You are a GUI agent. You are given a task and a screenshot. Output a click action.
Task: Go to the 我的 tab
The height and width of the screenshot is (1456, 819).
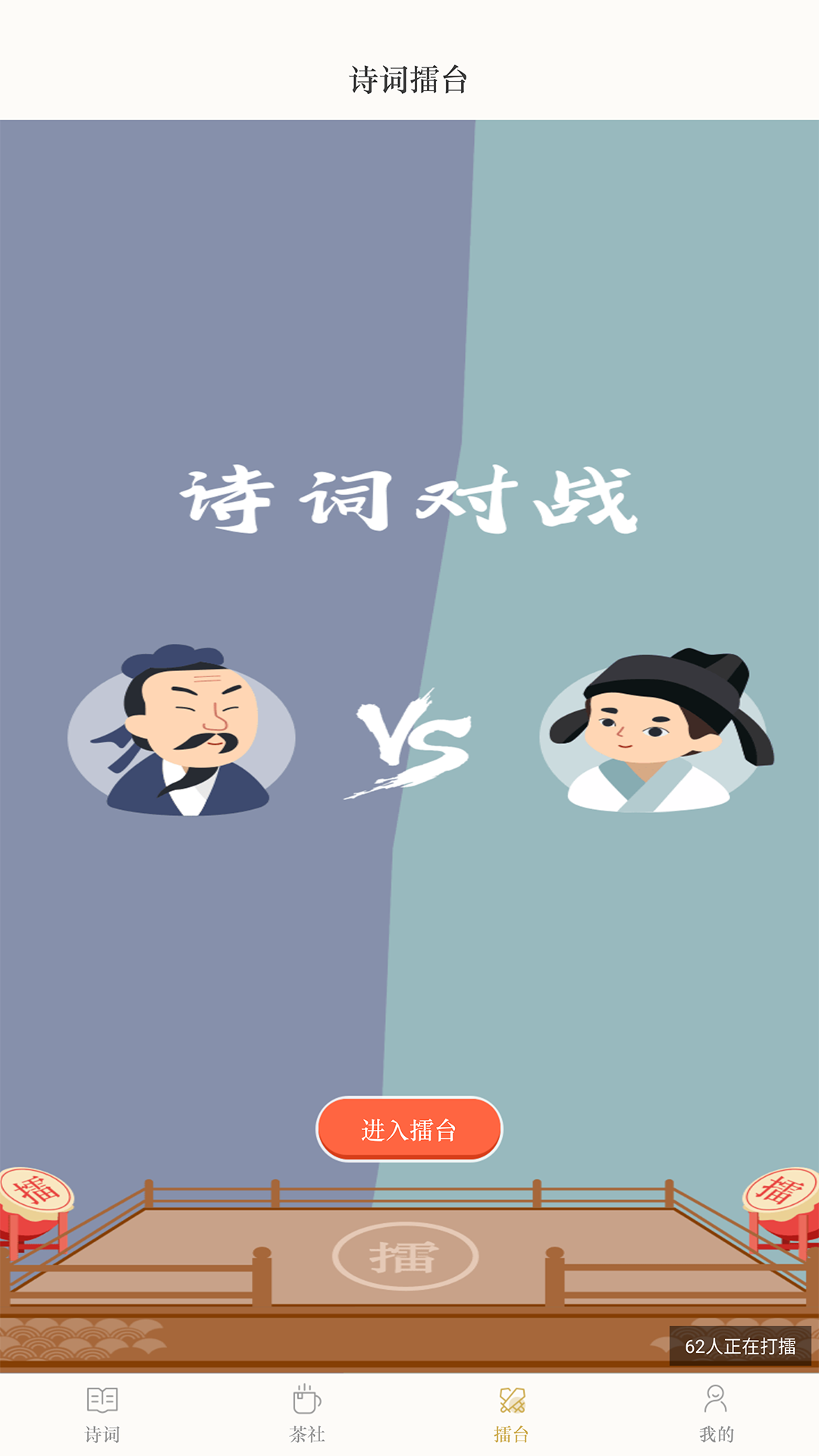[716, 1414]
